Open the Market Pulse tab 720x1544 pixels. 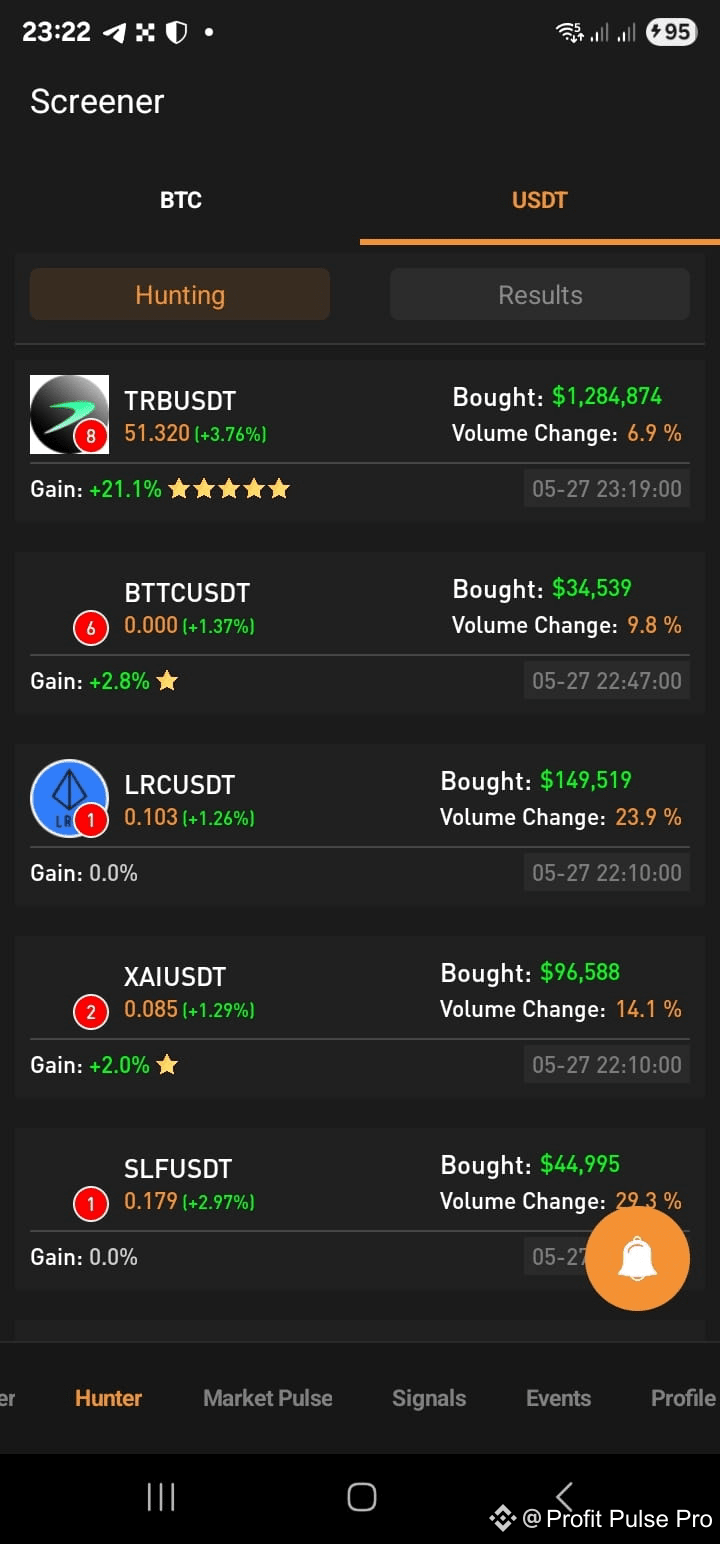pos(268,1398)
